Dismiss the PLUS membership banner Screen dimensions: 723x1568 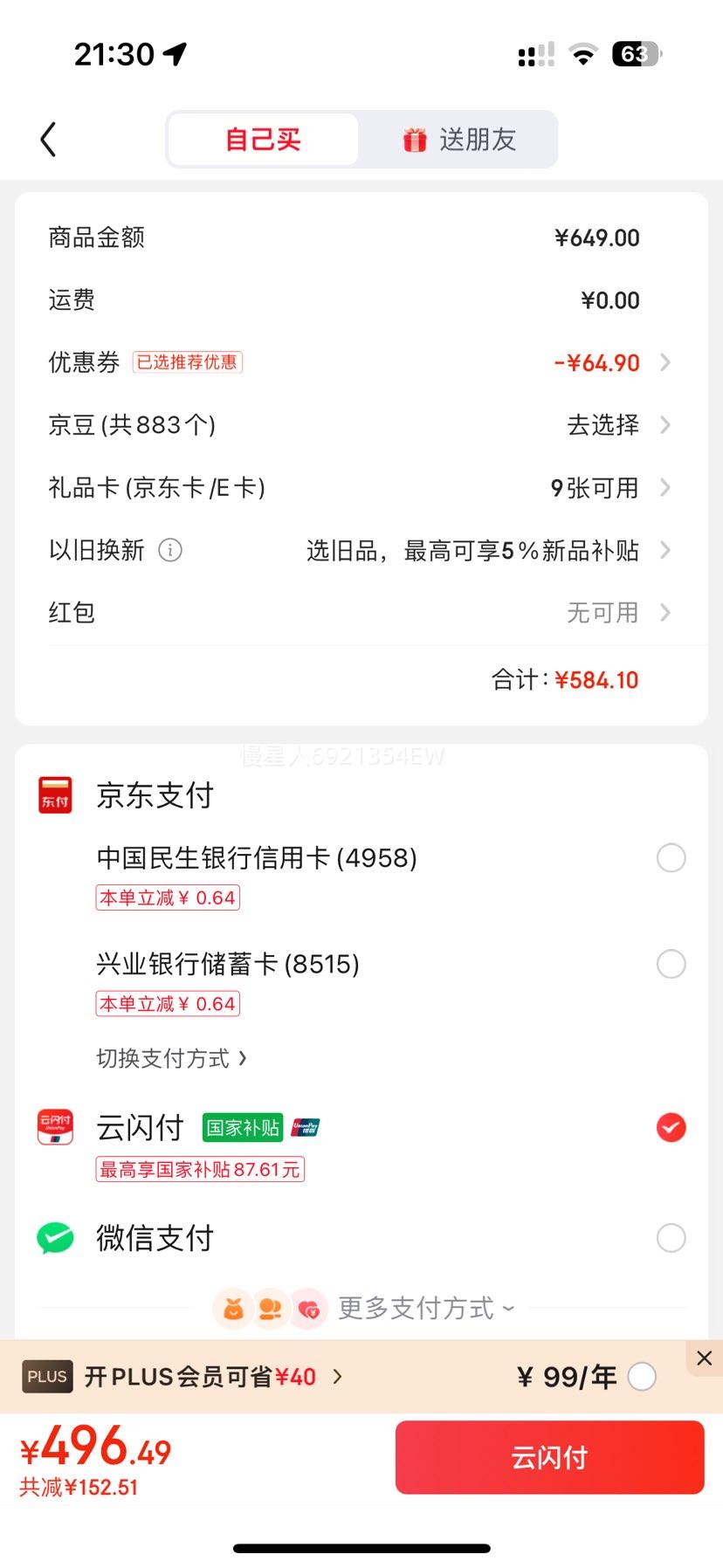click(704, 1358)
